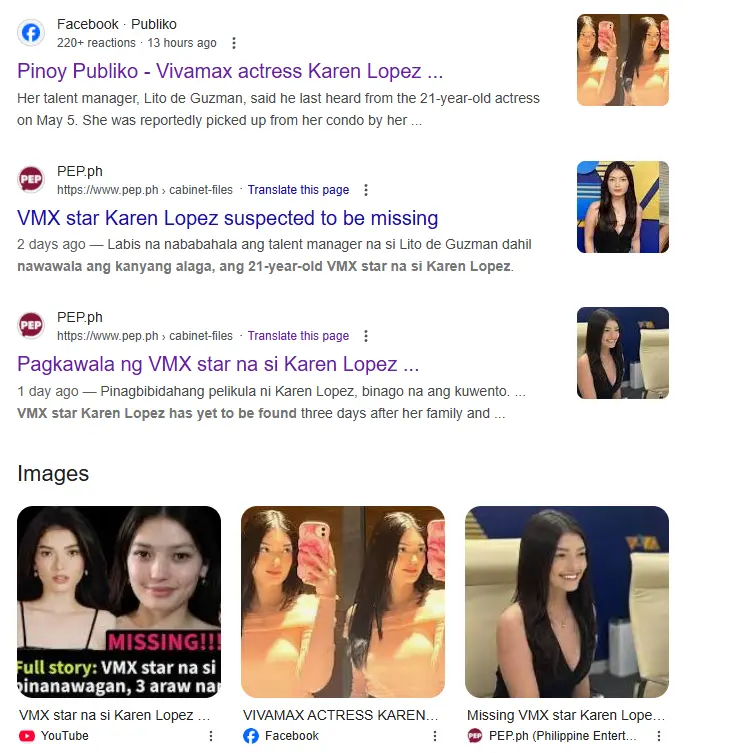Image resolution: width=736 pixels, height=753 pixels.
Task: Open the overflow menu for the Facebook Publiko result
Action: click(x=234, y=43)
